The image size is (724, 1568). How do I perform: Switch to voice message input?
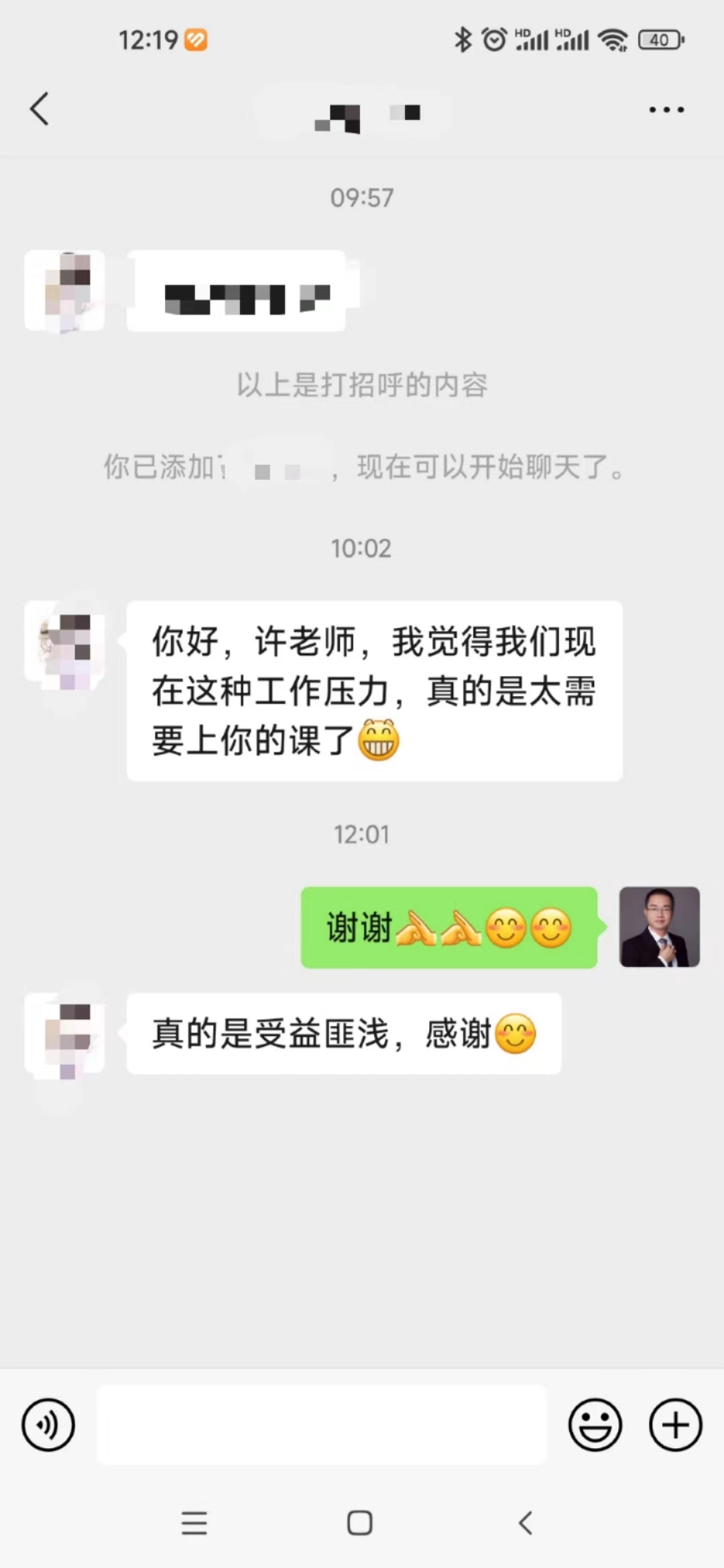(48, 1425)
